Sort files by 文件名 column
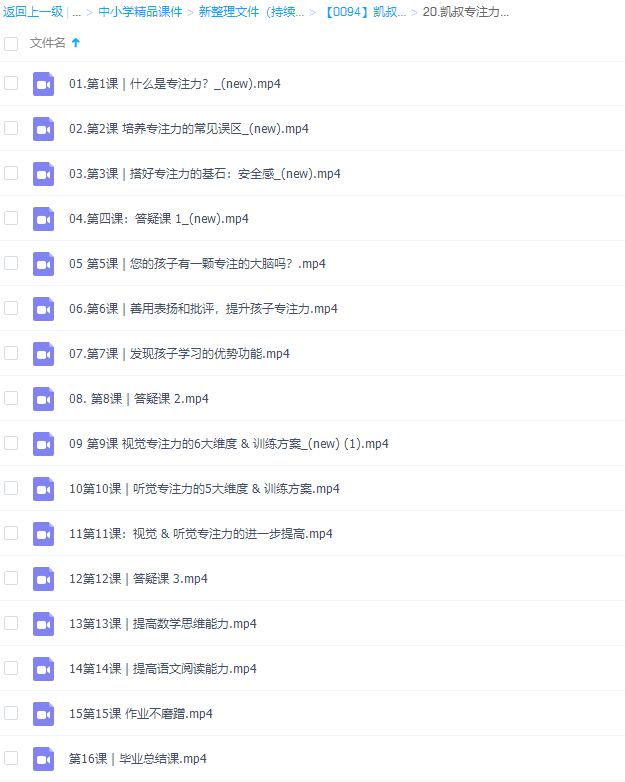Screen dimensions: 625x782 click(x=48, y=43)
